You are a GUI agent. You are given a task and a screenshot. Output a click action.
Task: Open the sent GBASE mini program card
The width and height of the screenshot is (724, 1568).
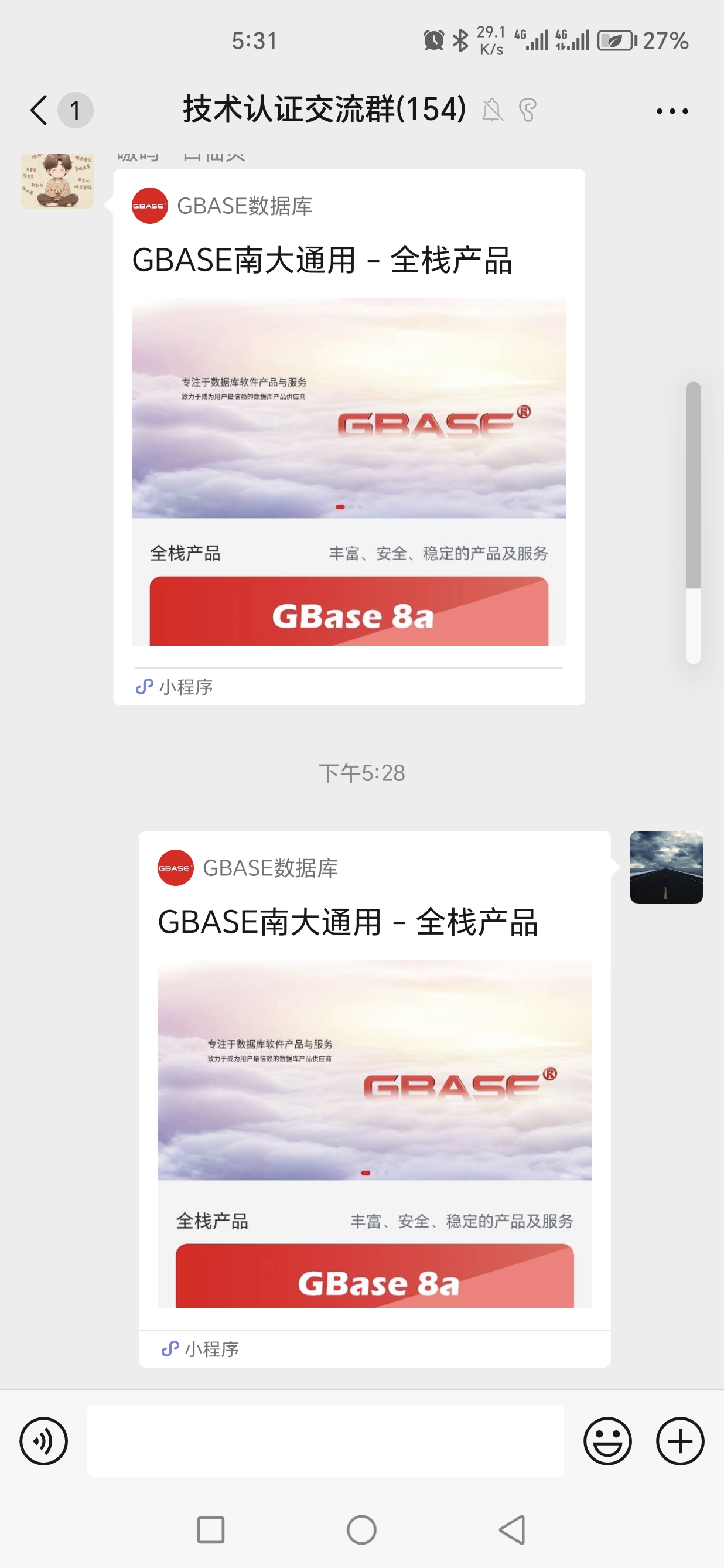coord(374,1099)
